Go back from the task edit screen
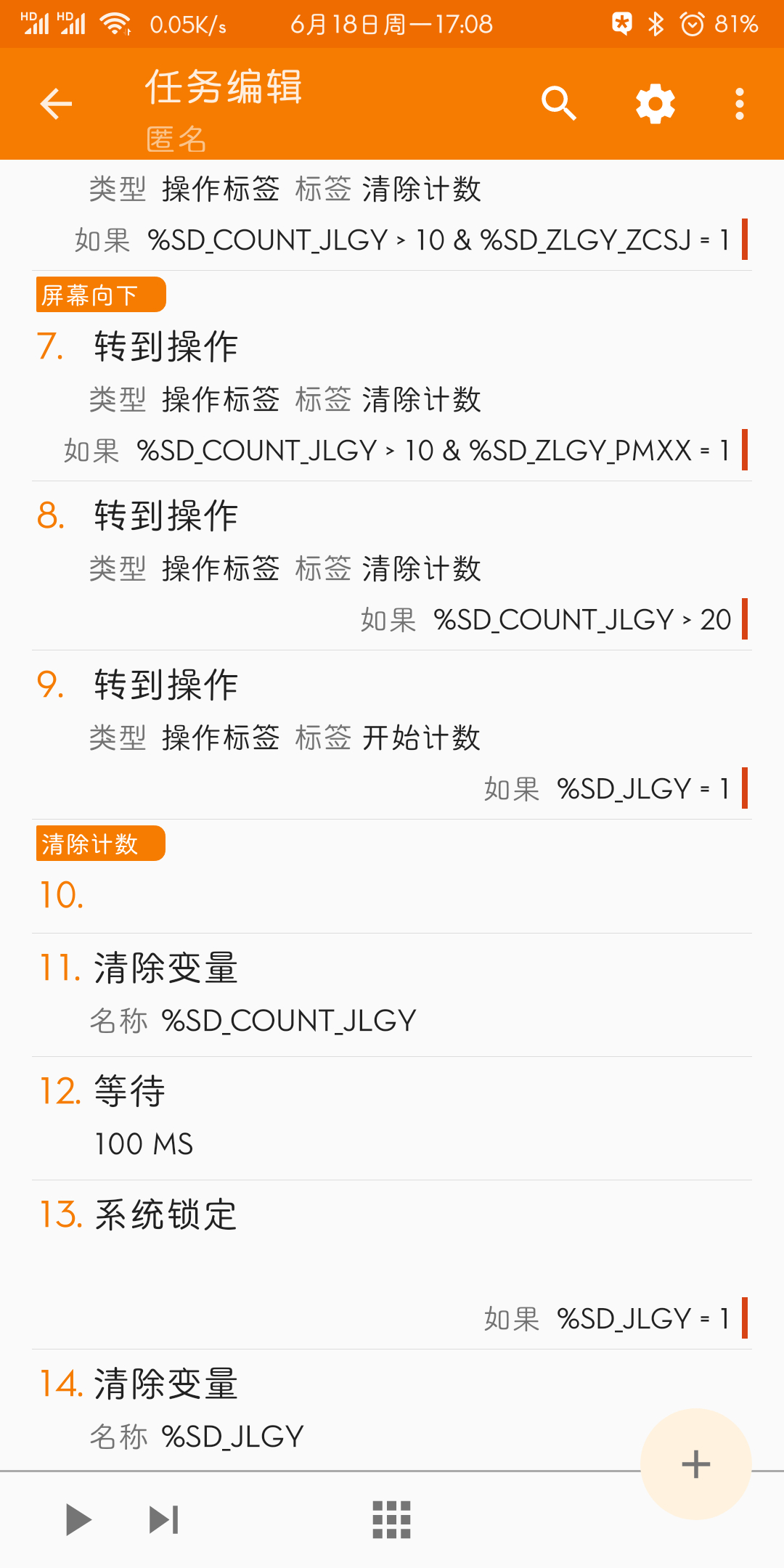The width and height of the screenshot is (784, 1568). (56, 104)
